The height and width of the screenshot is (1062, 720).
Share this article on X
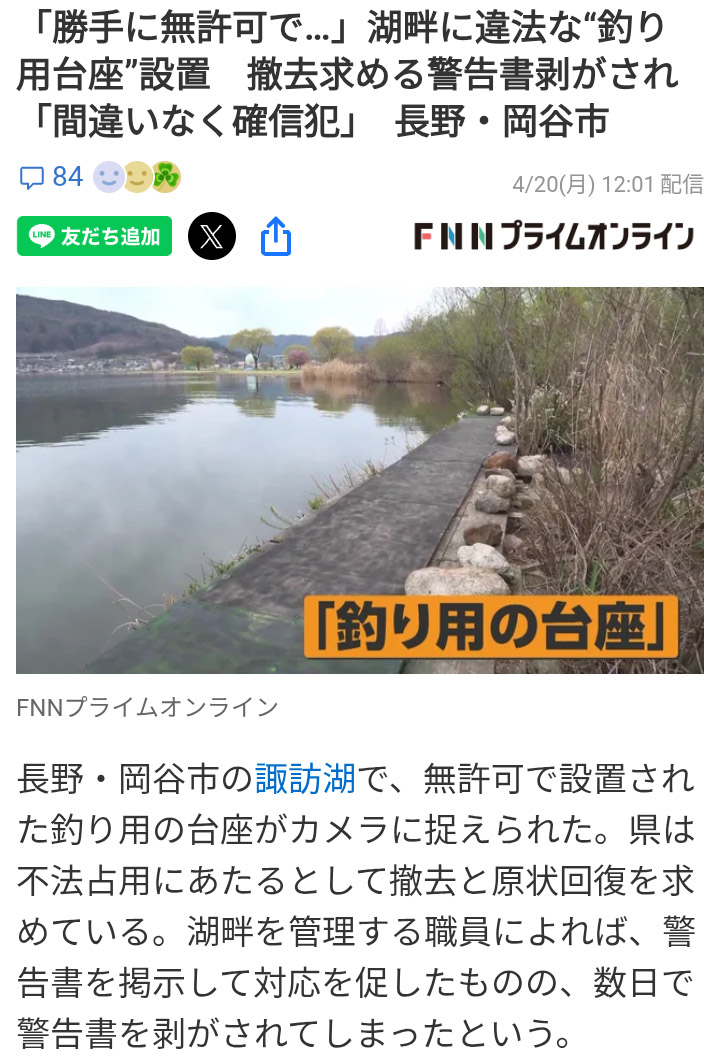(212, 237)
